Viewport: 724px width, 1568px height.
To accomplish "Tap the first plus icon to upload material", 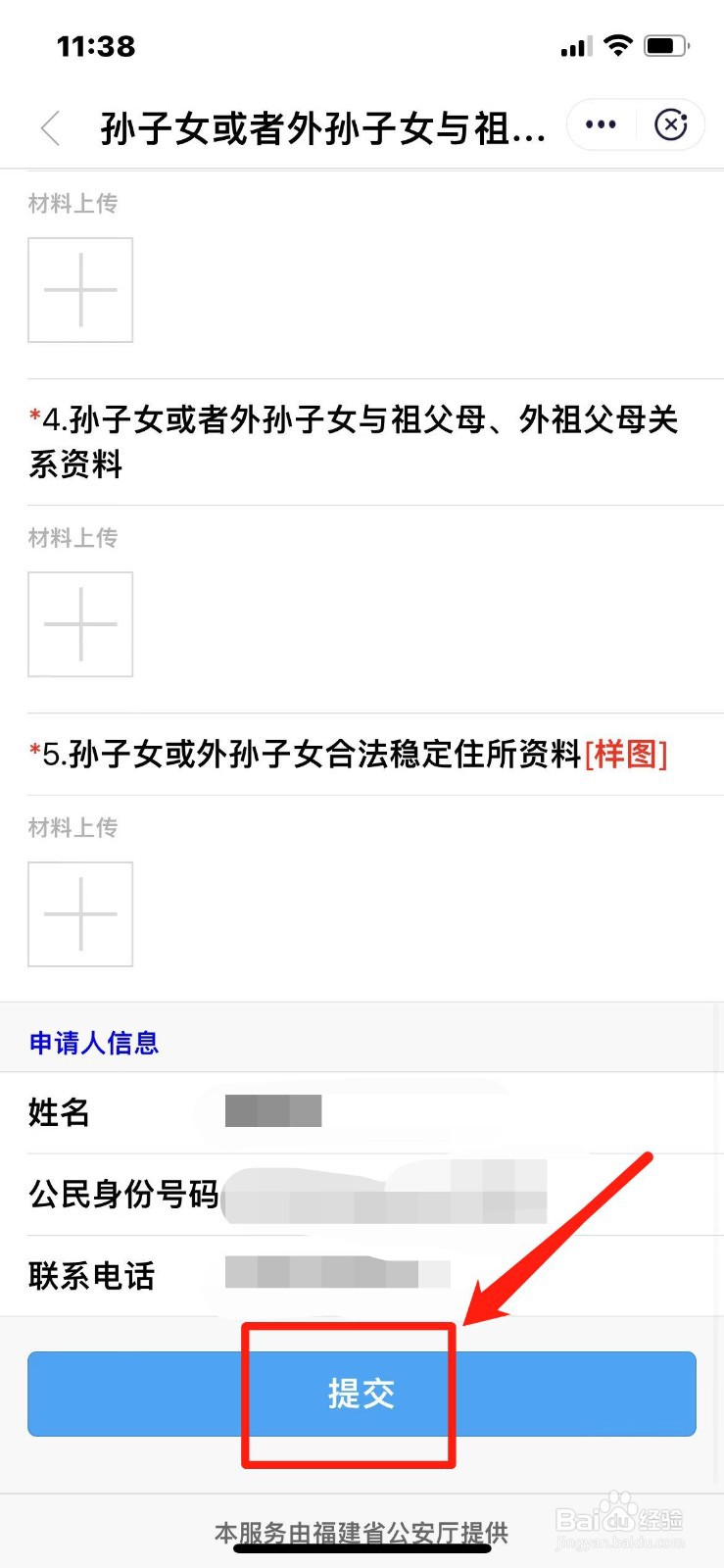I will point(80,290).
